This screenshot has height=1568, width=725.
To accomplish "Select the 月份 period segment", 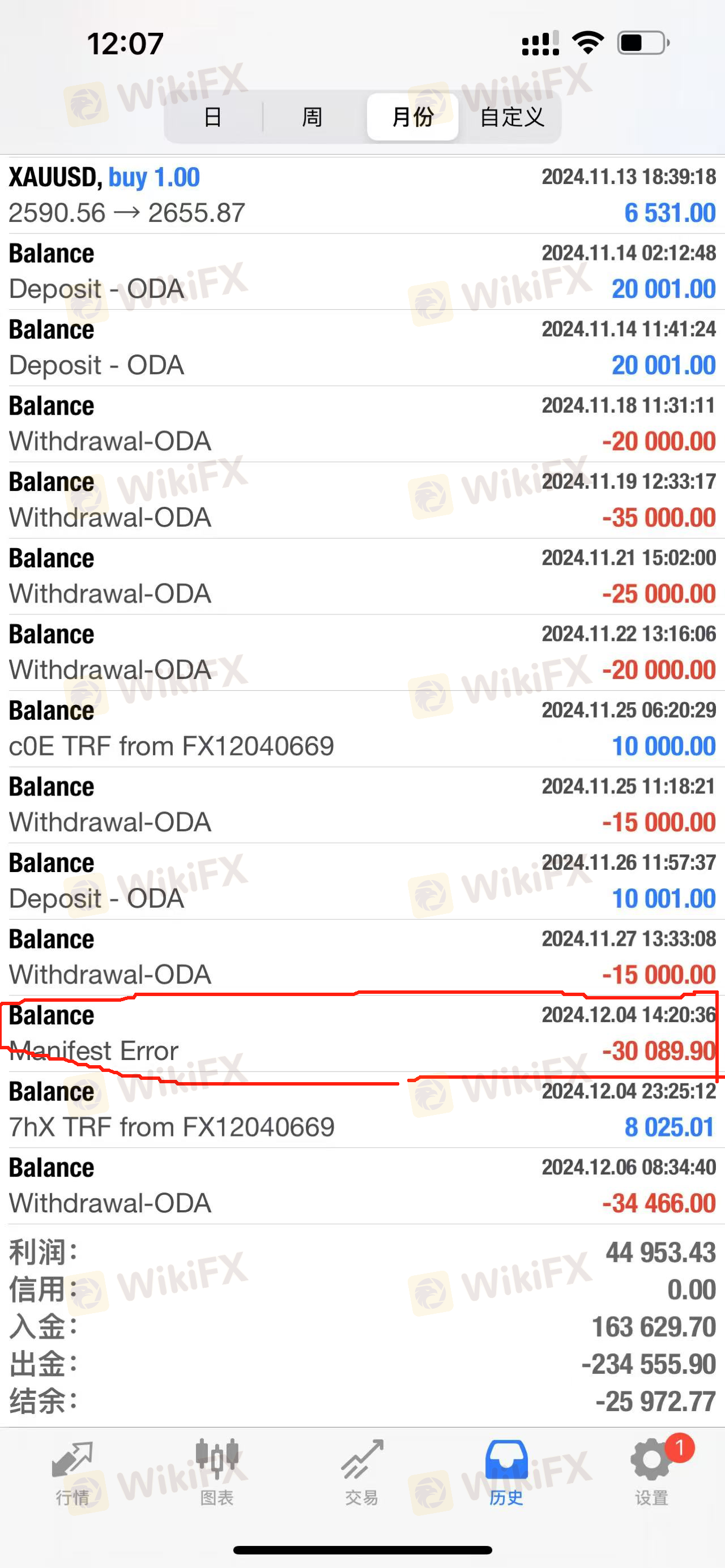I will (x=413, y=117).
